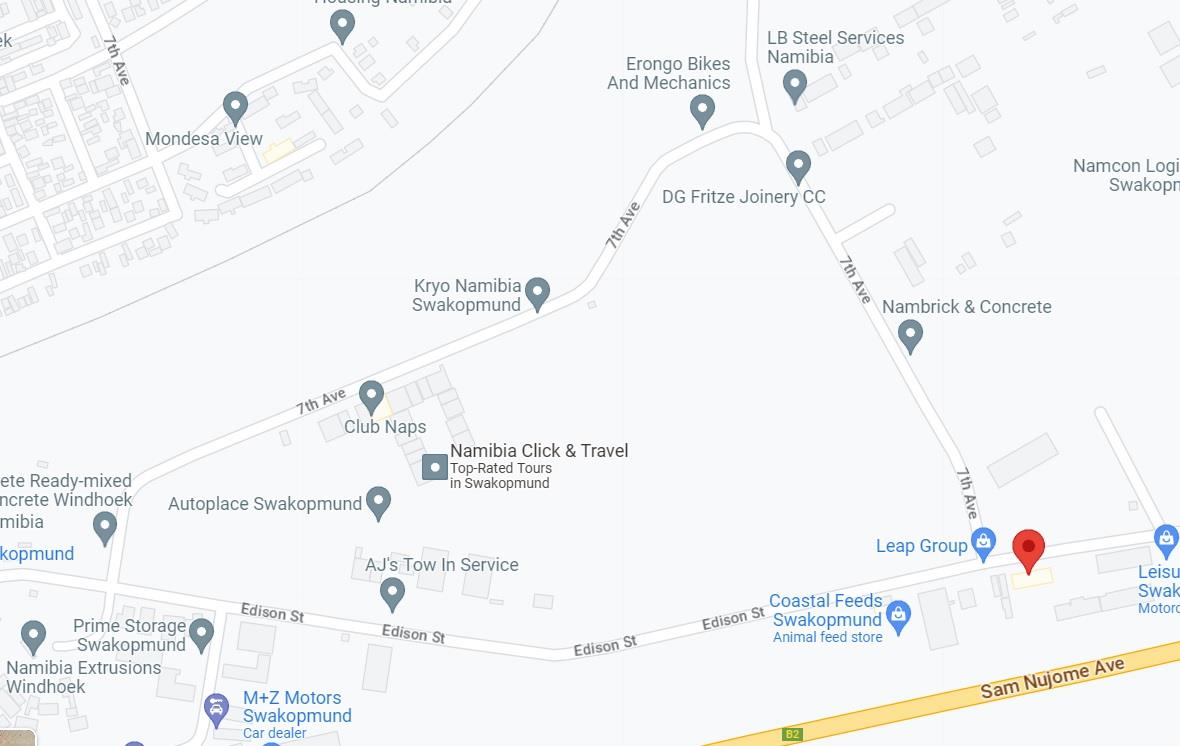The height and width of the screenshot is (746, 1180).
Task: Open the DG Fritze Joinery CC pin
Action: pos(798,165)
